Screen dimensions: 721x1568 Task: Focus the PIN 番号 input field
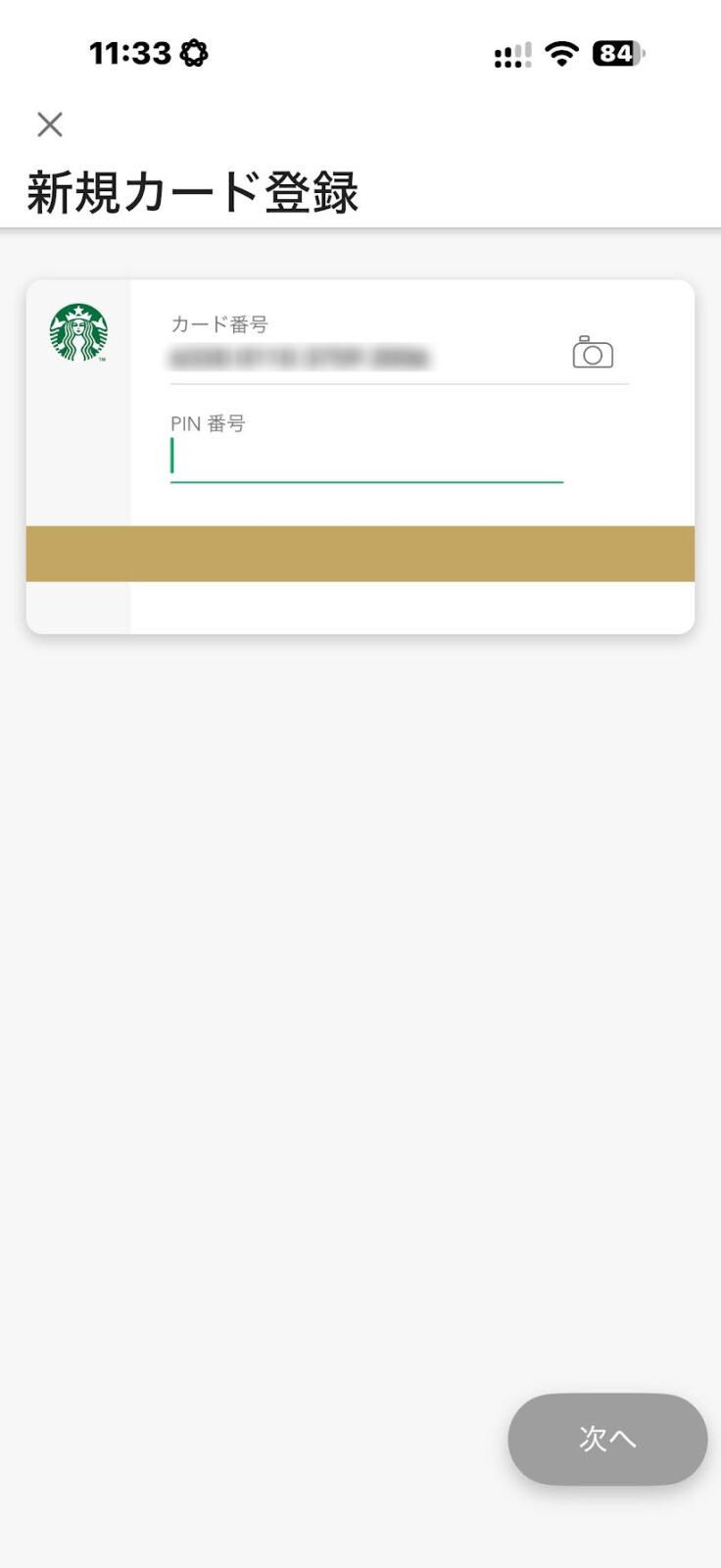(366, 459)
